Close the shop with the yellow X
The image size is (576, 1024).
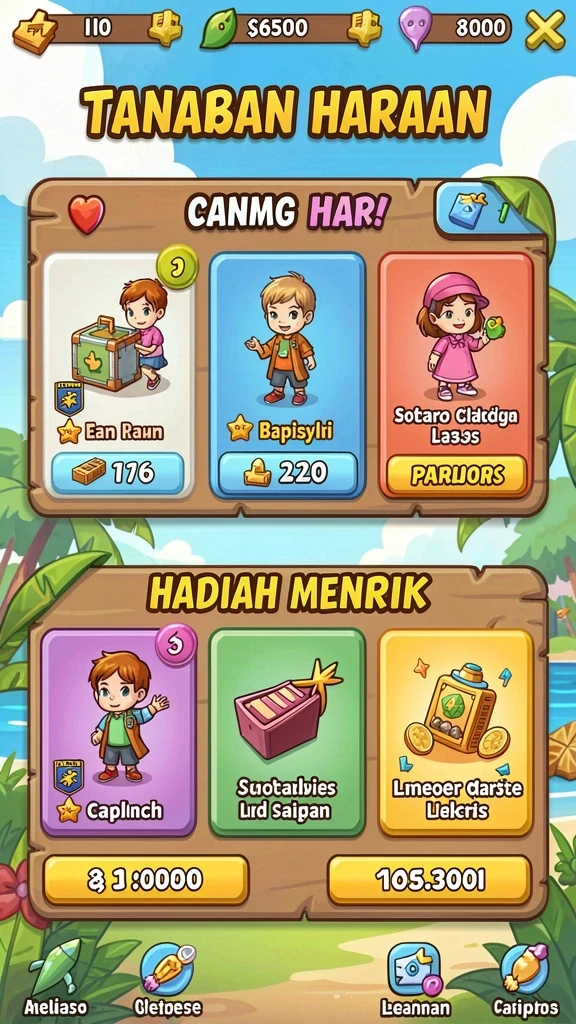545,30
